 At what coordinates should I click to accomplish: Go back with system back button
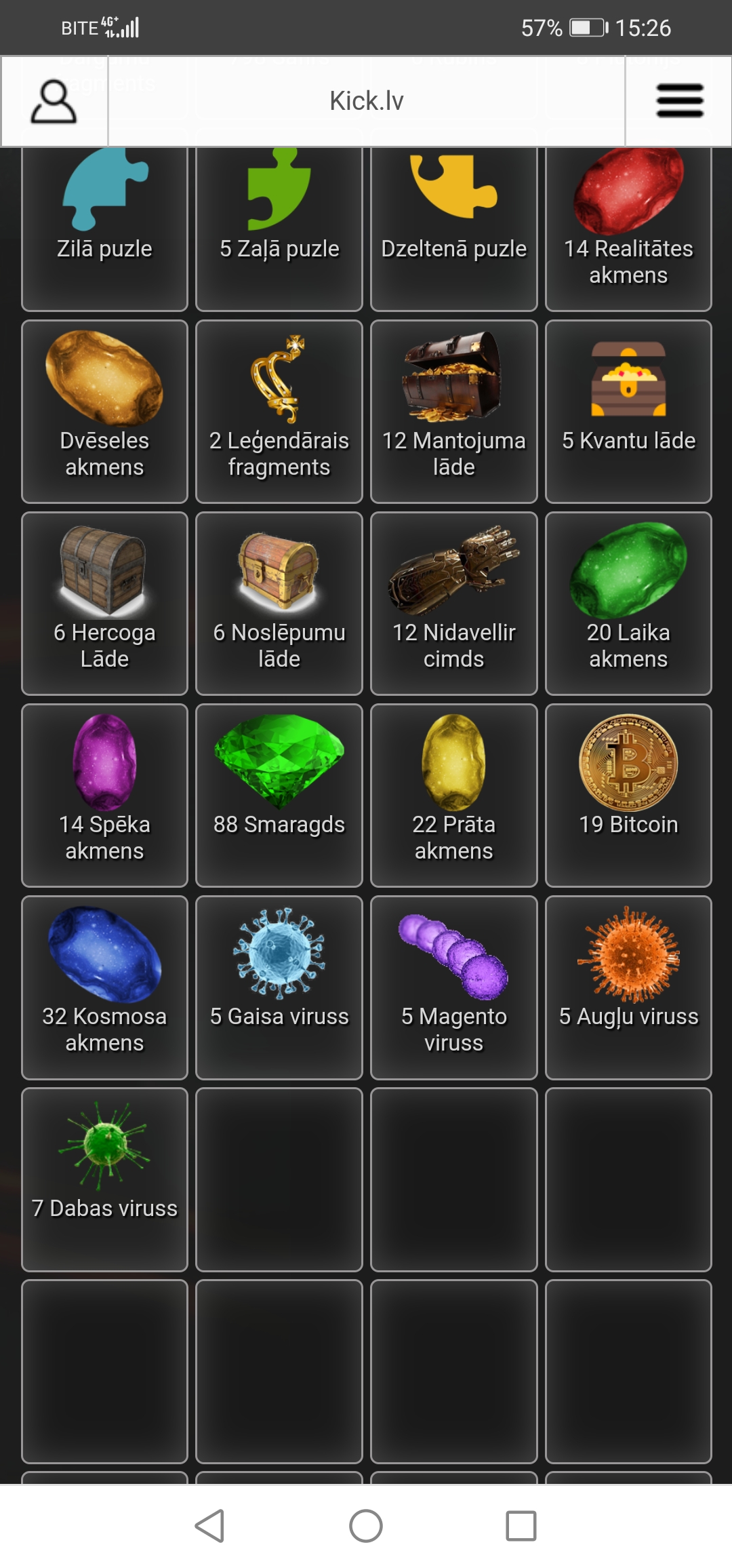209,1526
